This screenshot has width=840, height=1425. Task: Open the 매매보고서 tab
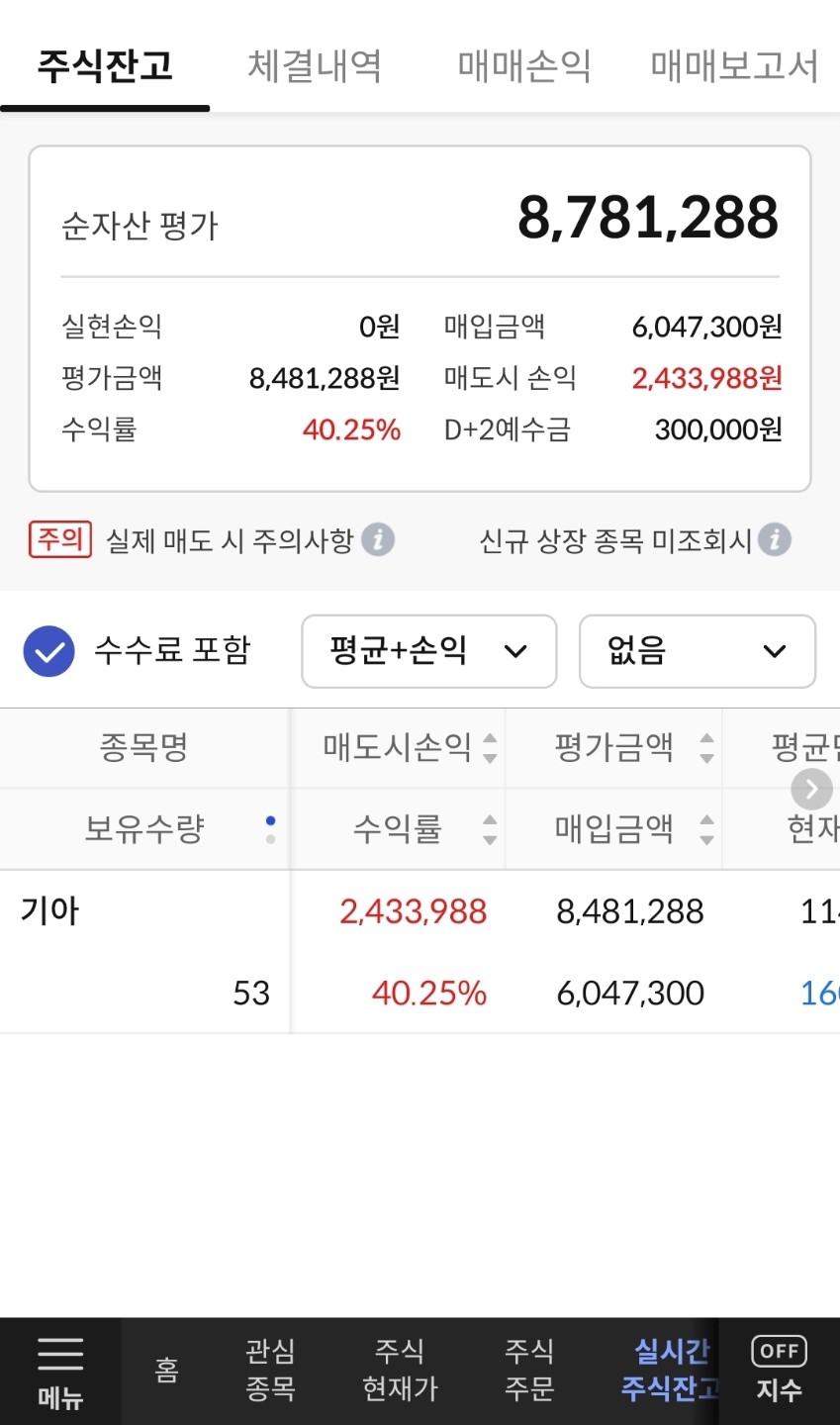pyautogui.click(x=734, y=65)
